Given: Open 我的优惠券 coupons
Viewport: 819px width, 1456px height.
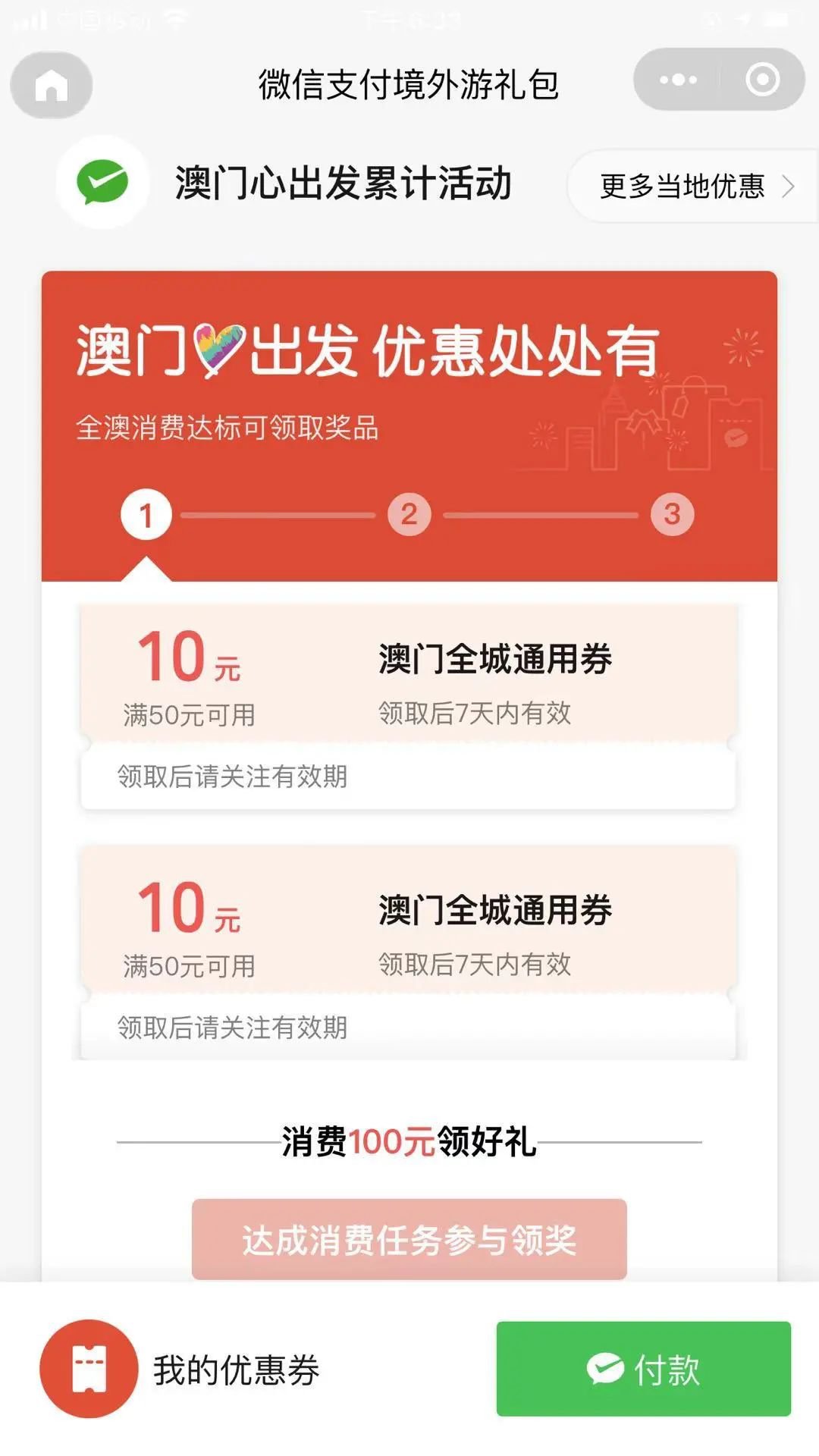Looking at the screenshot, I should pyautogui.click(x=182, y=1370).
